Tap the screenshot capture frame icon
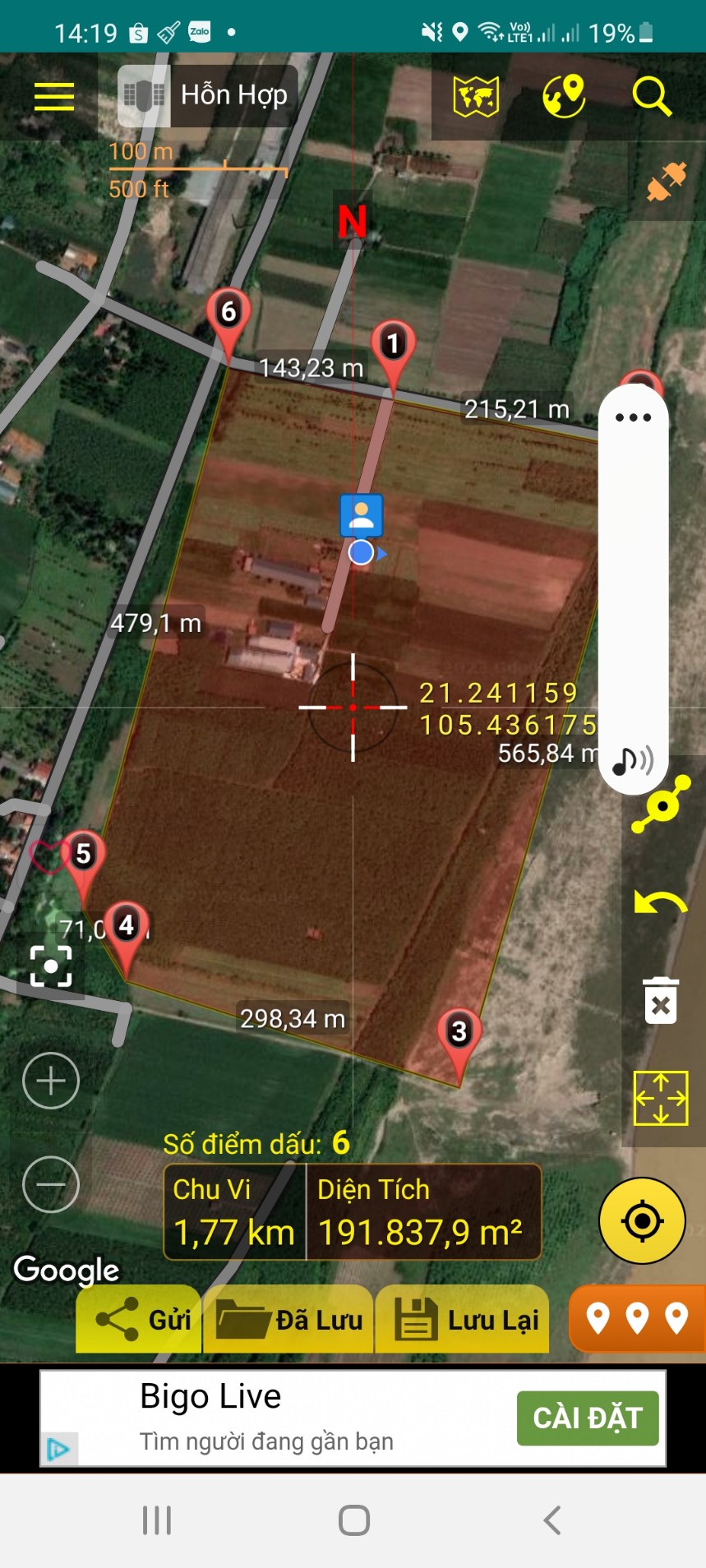 [x=51, y=966]
